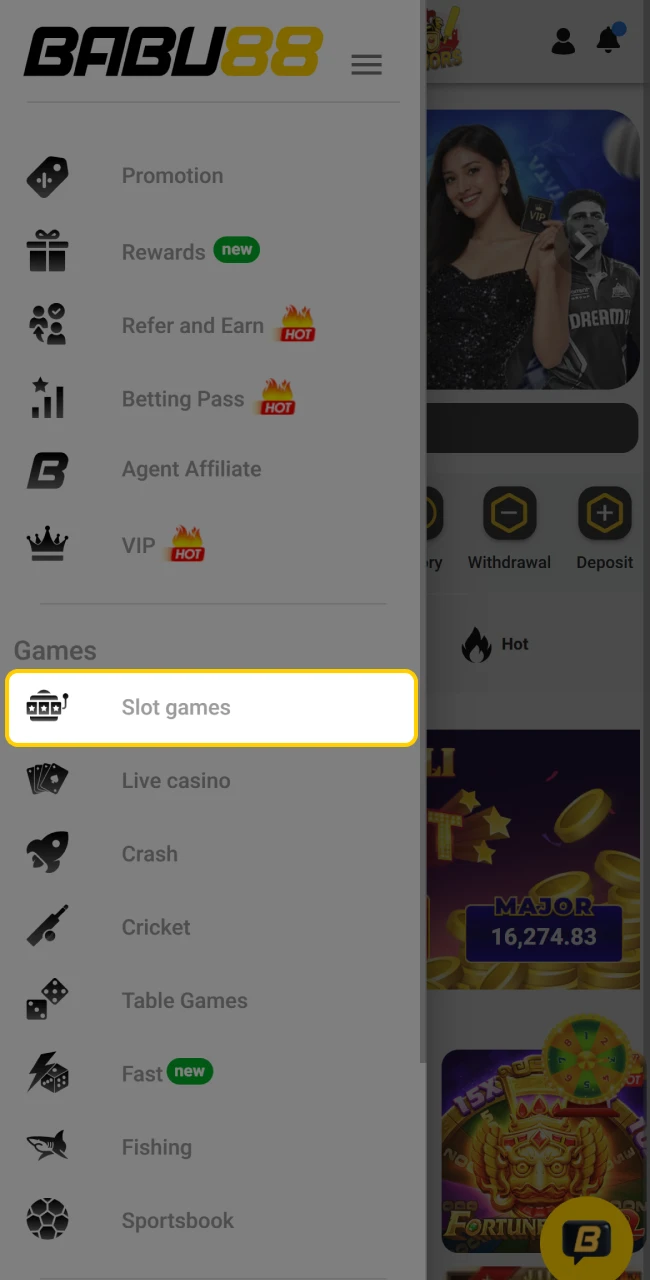650x1280 pixels.
Task: Open the profile account icon
Action: pyautogui.click(x=564, y=41)
